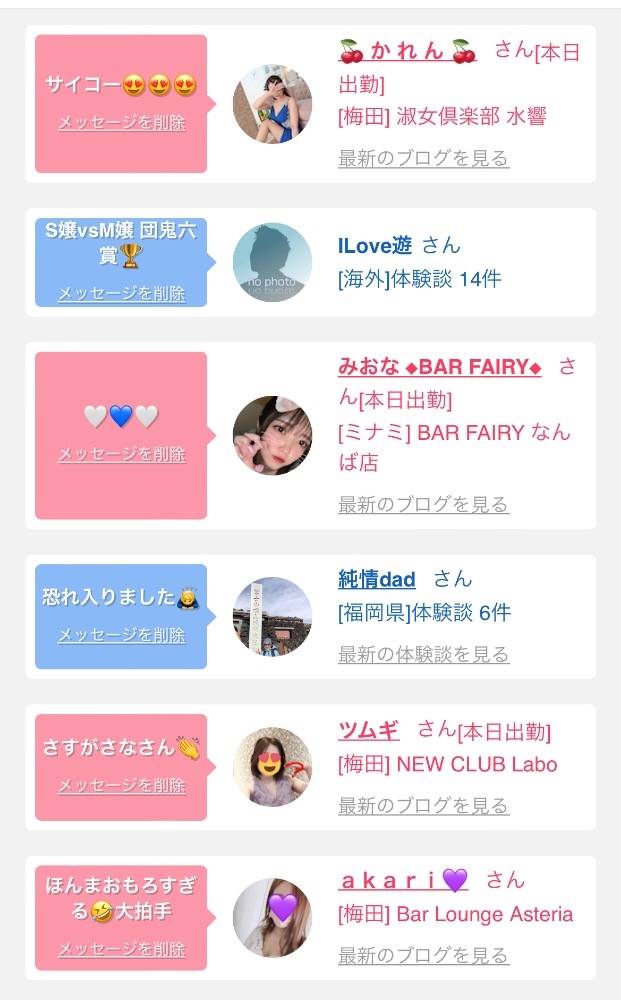View 純情dad's latest 体験談
This screenshot has width=621, height=1000.
click(423, 654)
